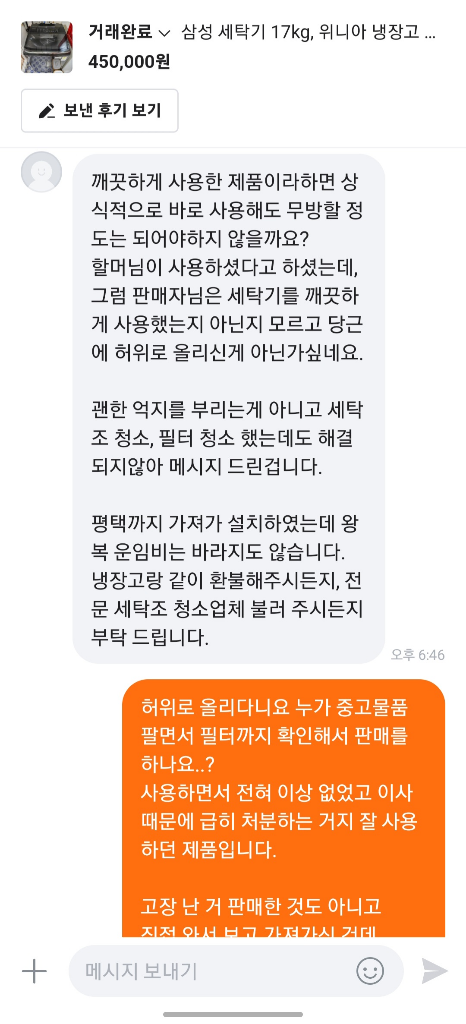Open the emoji sticker picker
466x1024 pixels.
370,971
